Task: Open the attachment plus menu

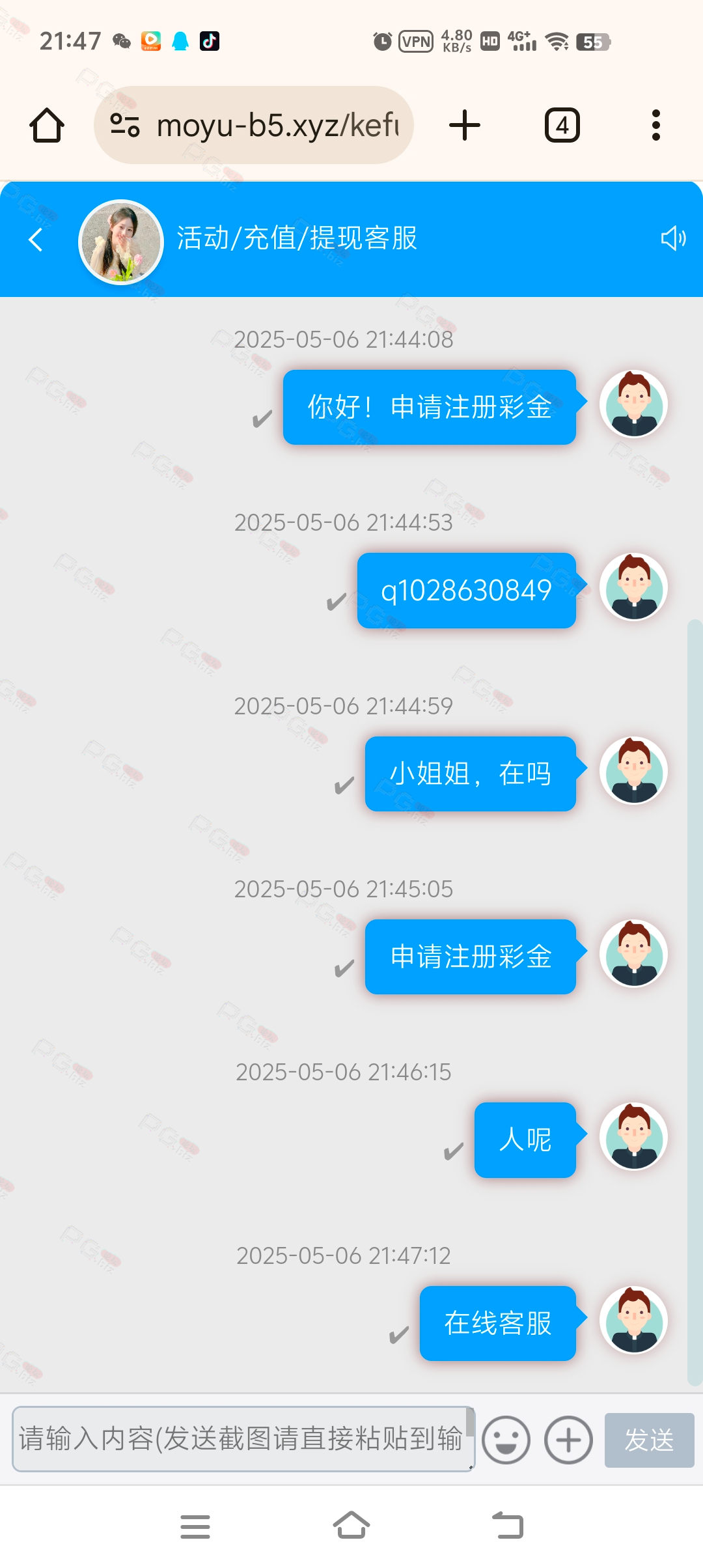Action: (568, 1440)
